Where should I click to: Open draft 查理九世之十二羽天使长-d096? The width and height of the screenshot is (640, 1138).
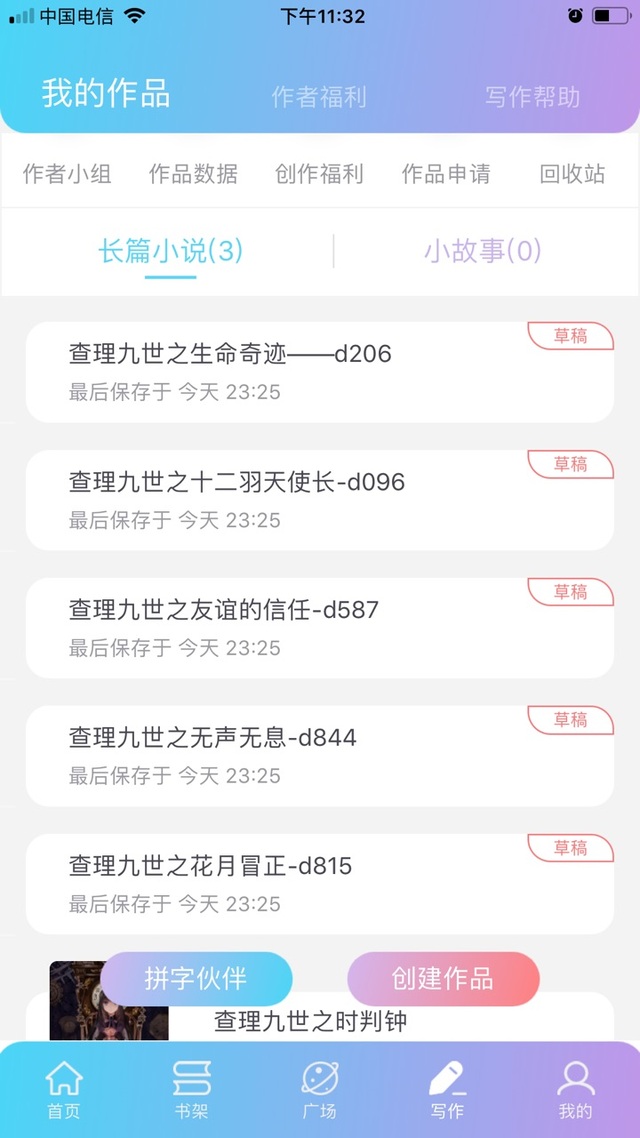pos(320,500)
